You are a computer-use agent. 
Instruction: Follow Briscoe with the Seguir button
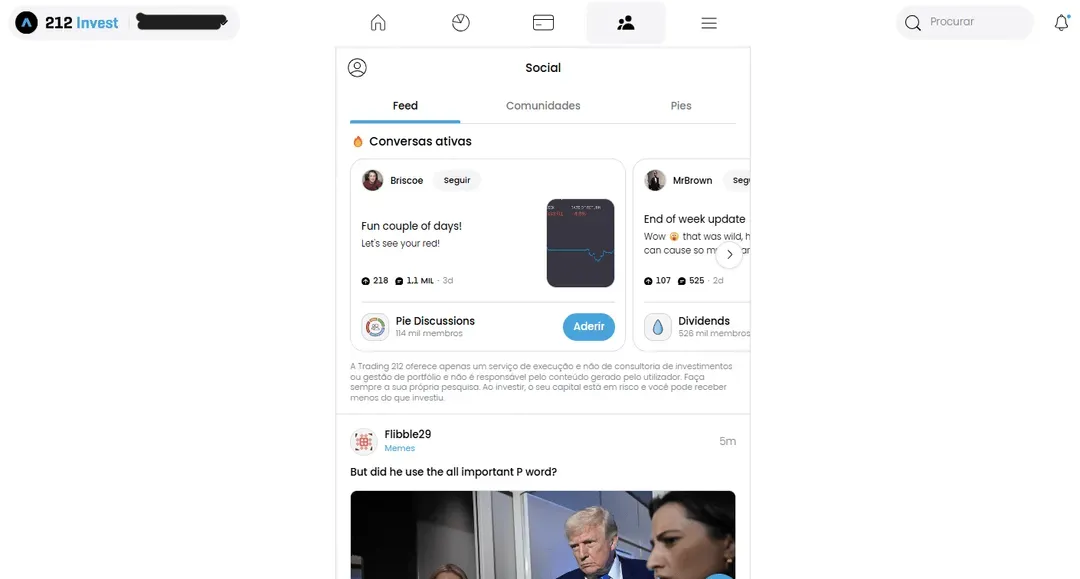click(457, 181)
